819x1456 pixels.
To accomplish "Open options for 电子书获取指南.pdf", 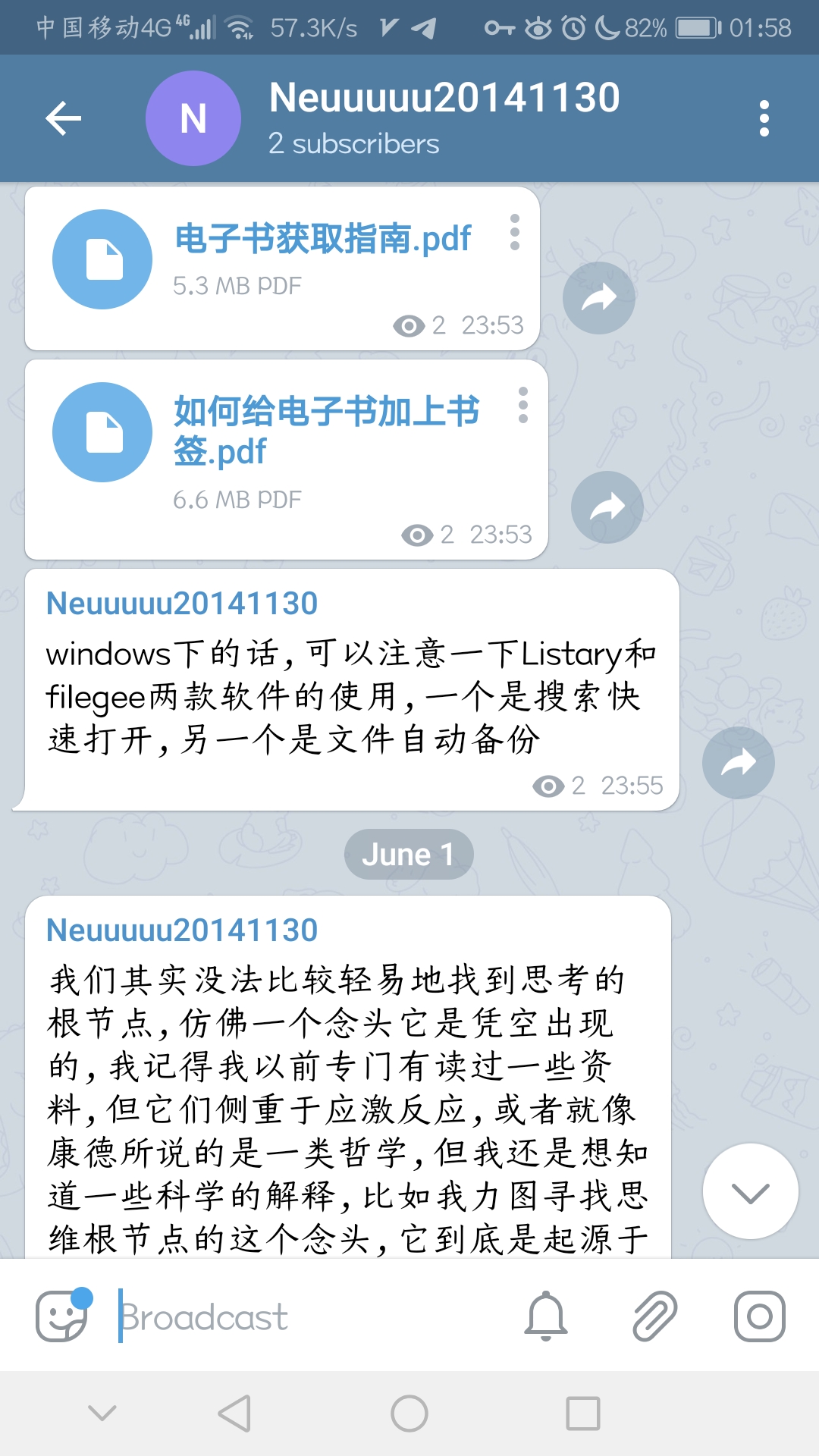I will tap(515, 232).
